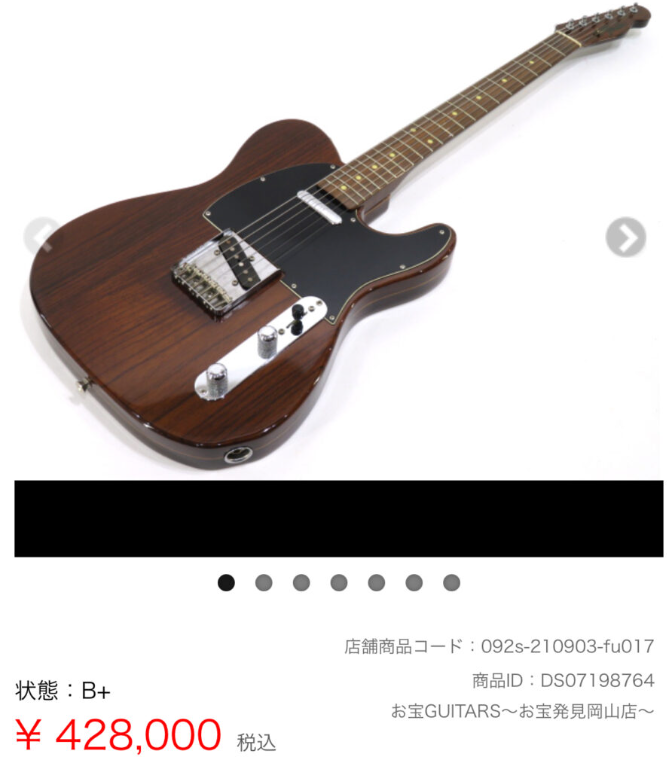Show the next guitar photo
Viewport: 667px width, 774px height.
point(625,237)
